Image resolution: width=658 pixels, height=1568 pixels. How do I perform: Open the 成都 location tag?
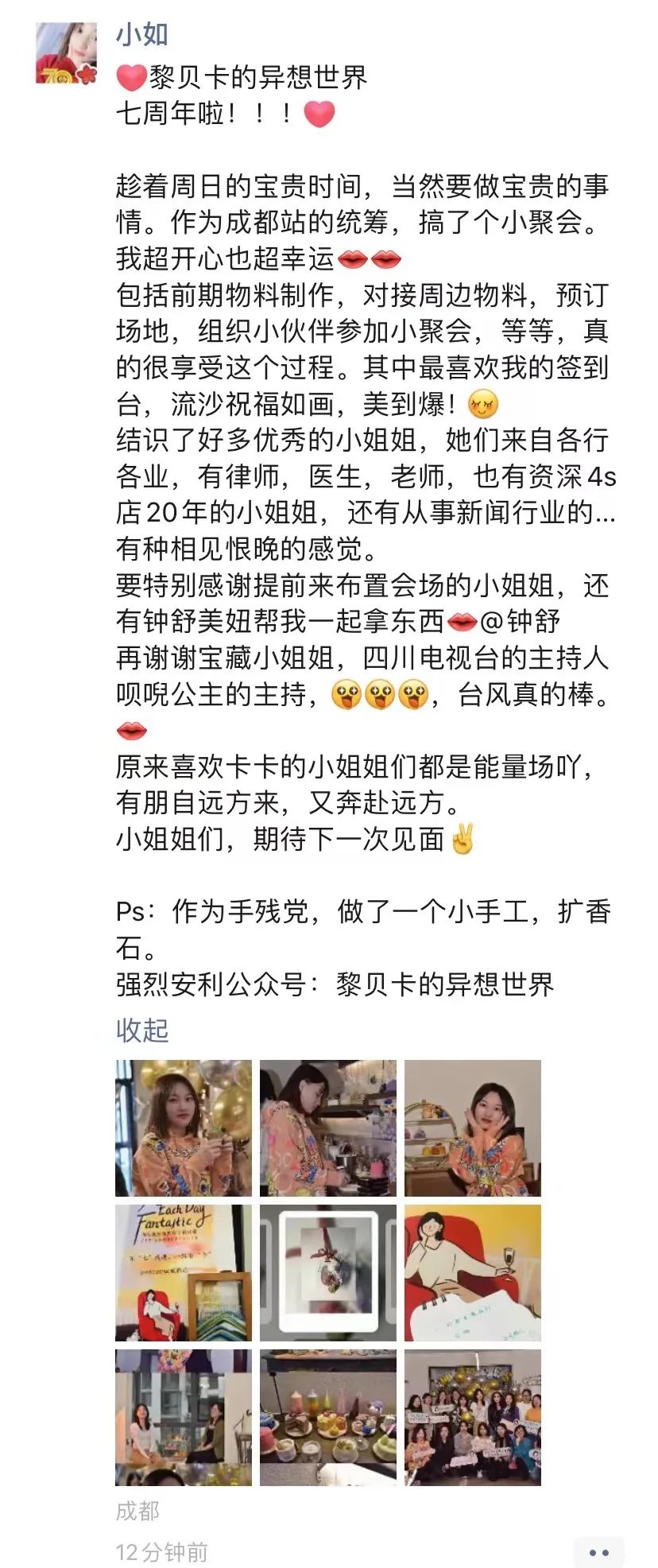(137, 1510)
